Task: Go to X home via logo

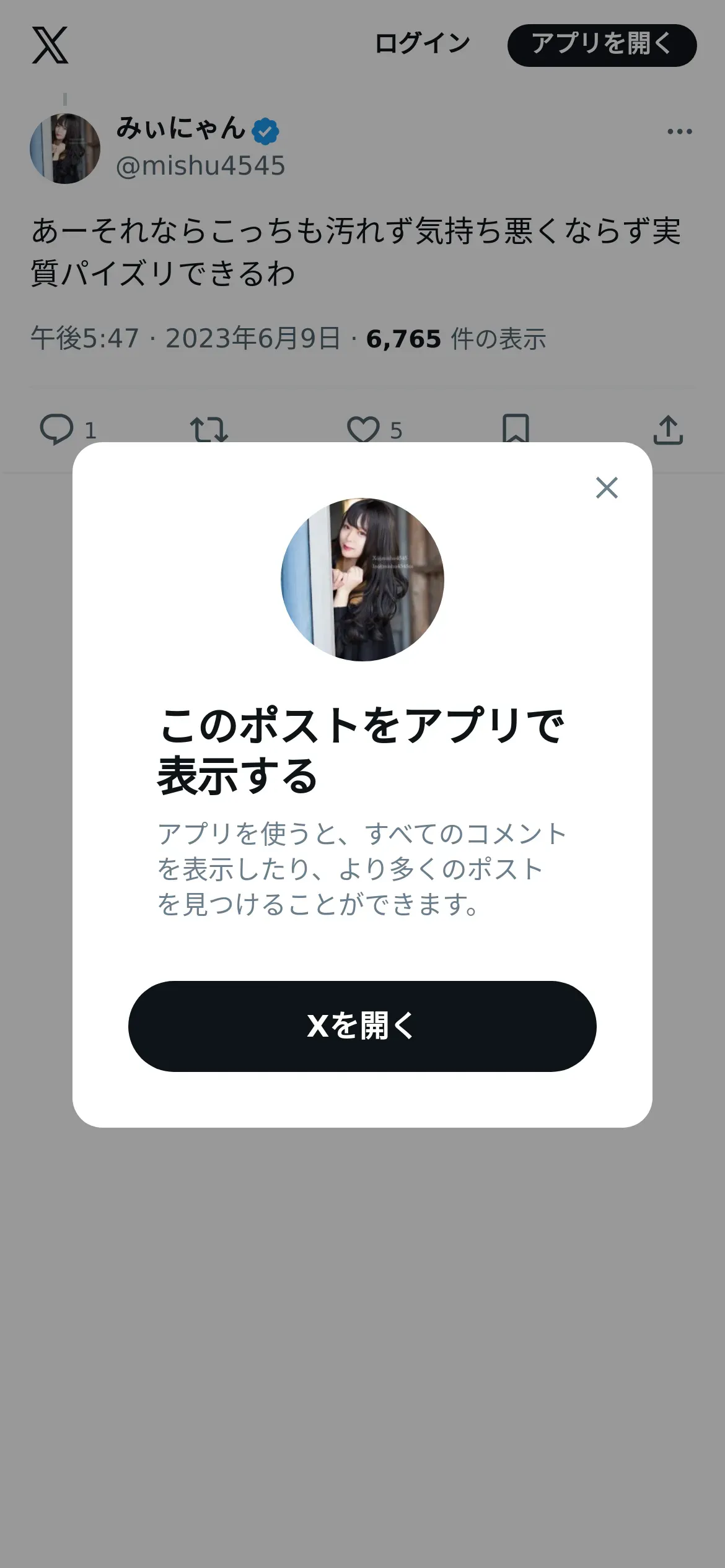Action: 50,45
